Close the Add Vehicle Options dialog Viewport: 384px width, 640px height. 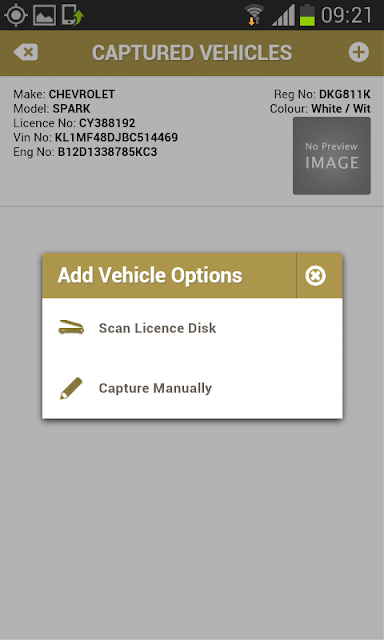(315, 276)
